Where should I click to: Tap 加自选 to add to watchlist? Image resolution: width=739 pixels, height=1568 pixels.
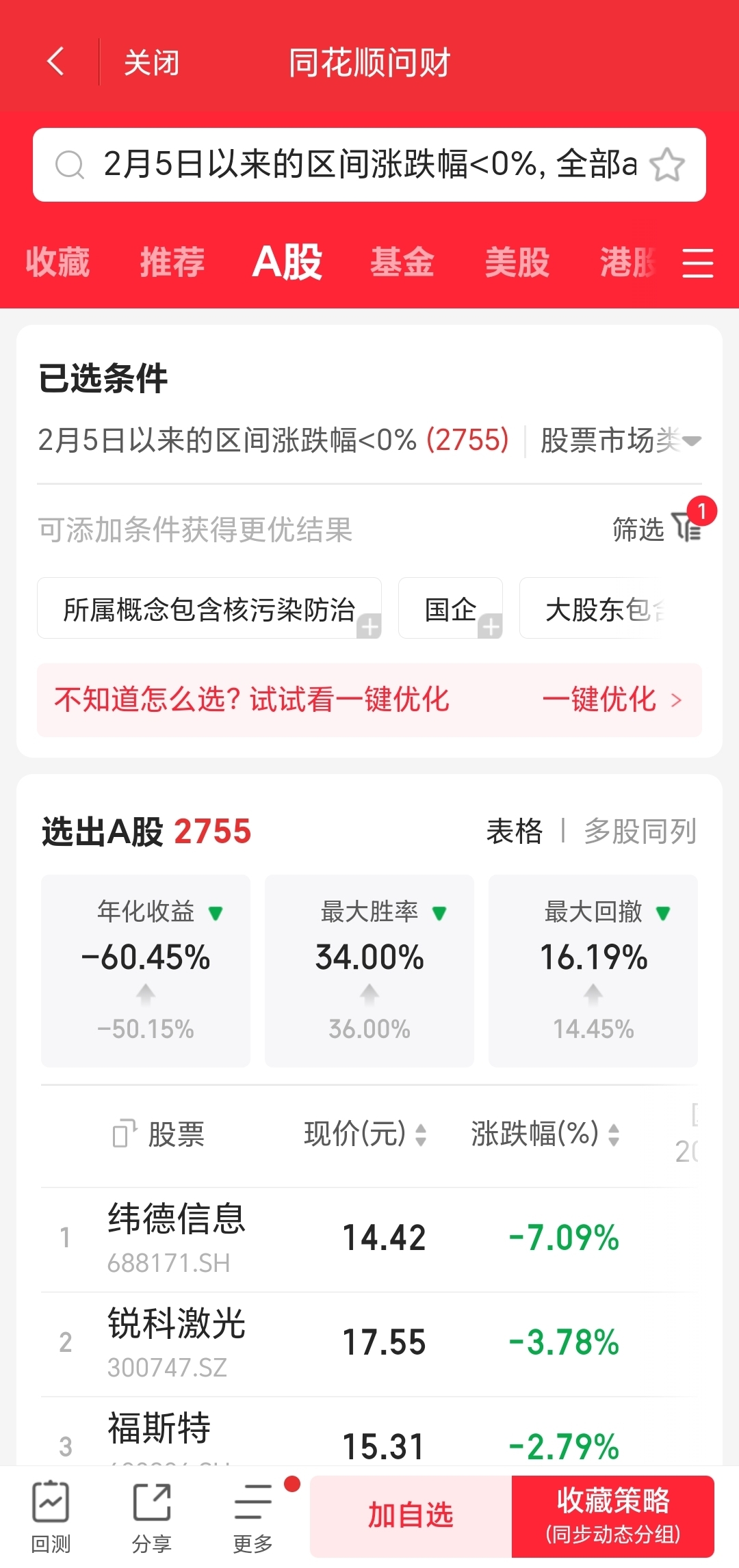tap(411, 1515)
